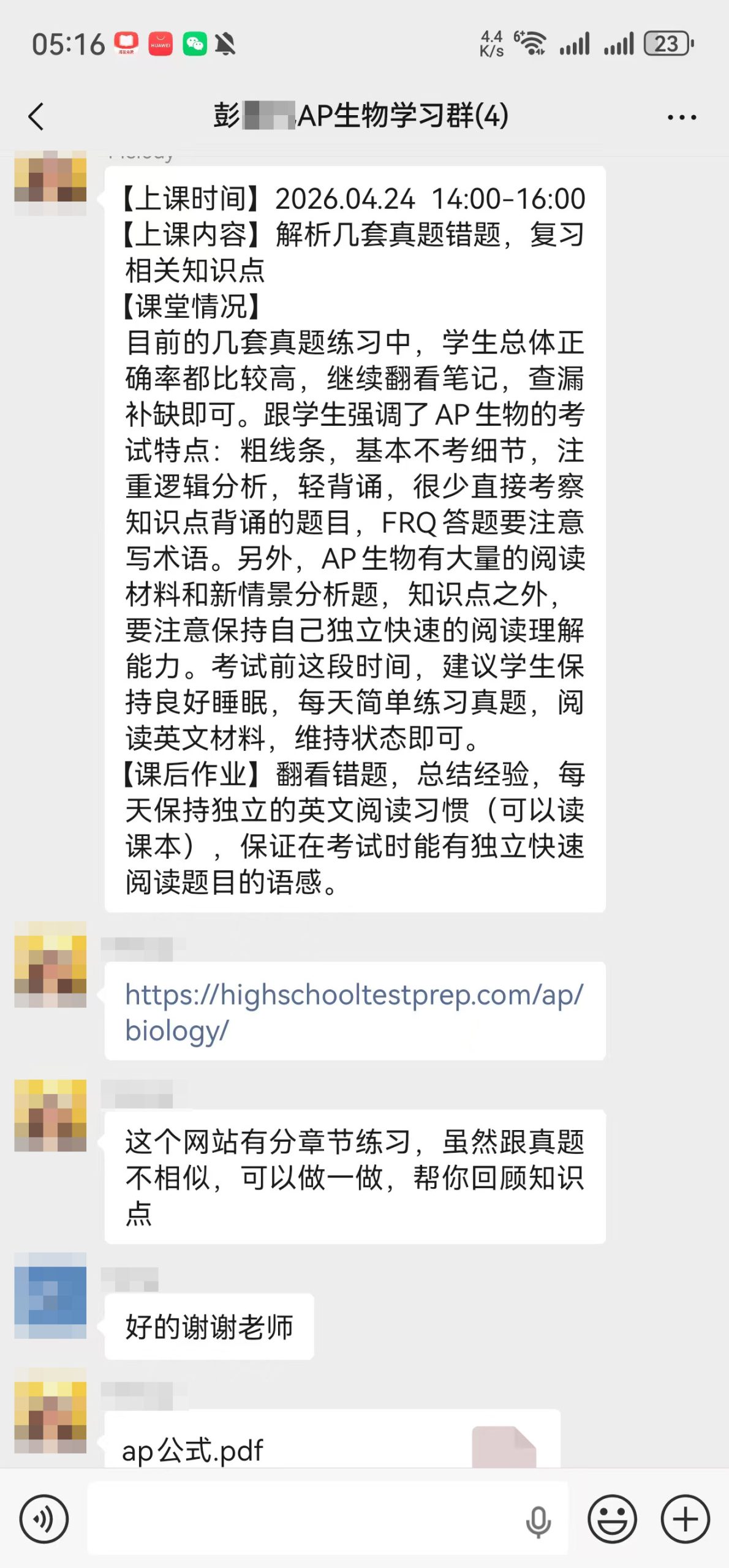Image resolution: width=729 pixels, height=1568 pixels.
Task: Open the ap公式.pdf file attachment
Action: tap(333, 1439)
